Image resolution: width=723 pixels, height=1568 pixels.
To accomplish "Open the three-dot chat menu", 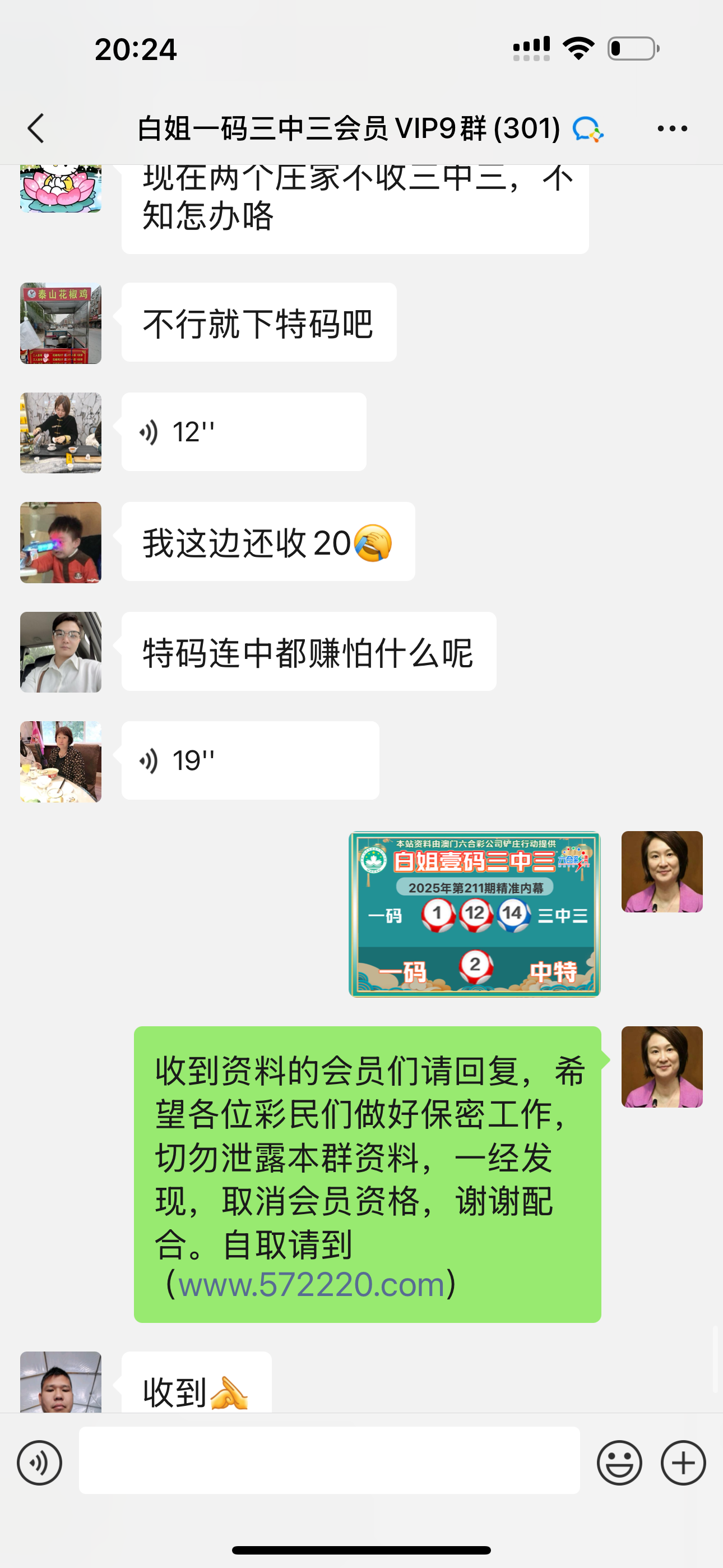I will pos(672,128).
